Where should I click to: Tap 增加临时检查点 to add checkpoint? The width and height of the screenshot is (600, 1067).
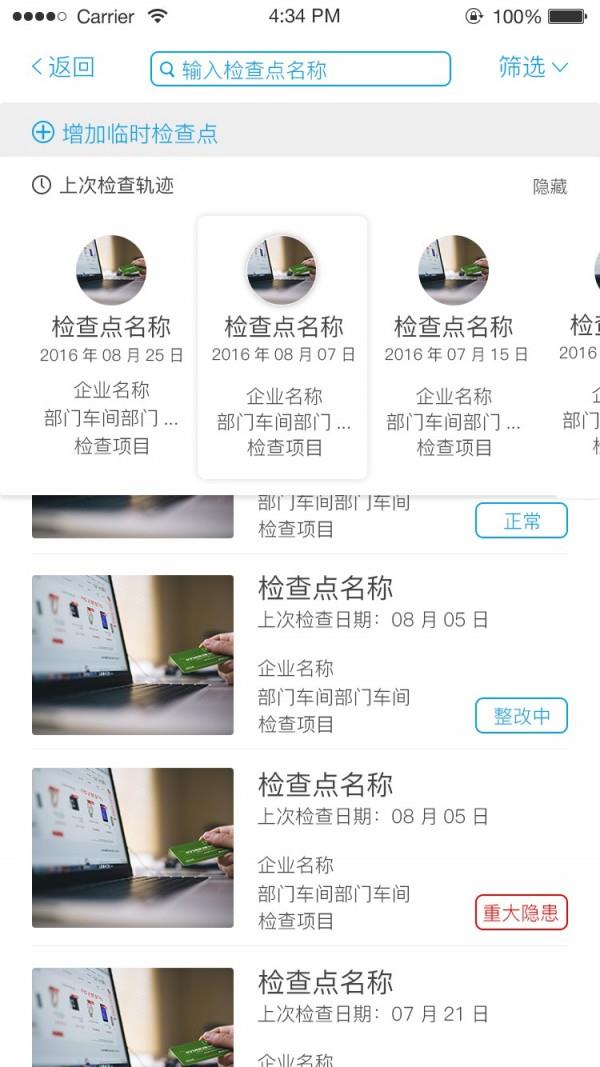pyautogui.click(x=125, y=133)
